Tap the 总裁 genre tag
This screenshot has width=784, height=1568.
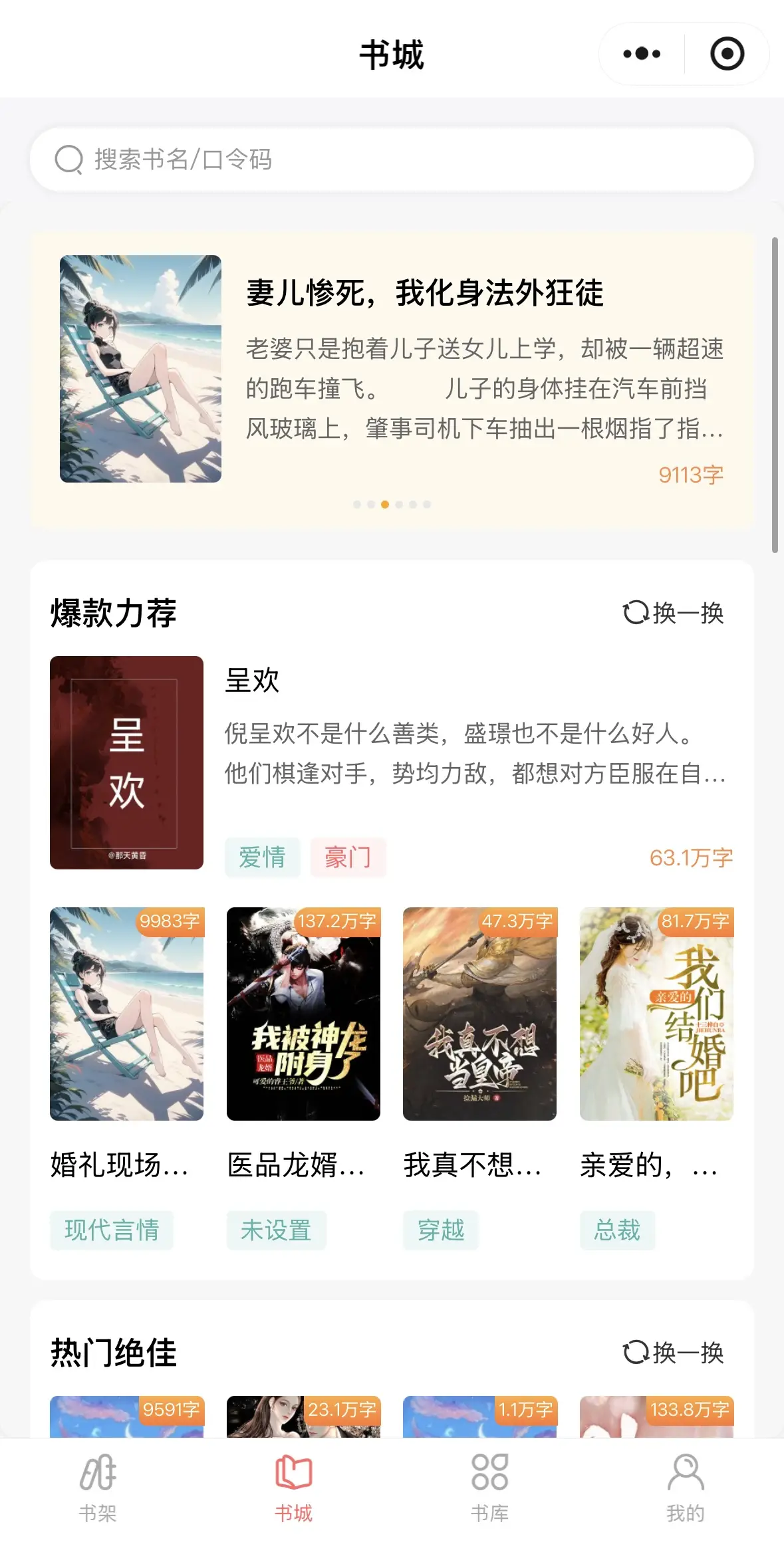[x=617, y=1230]
